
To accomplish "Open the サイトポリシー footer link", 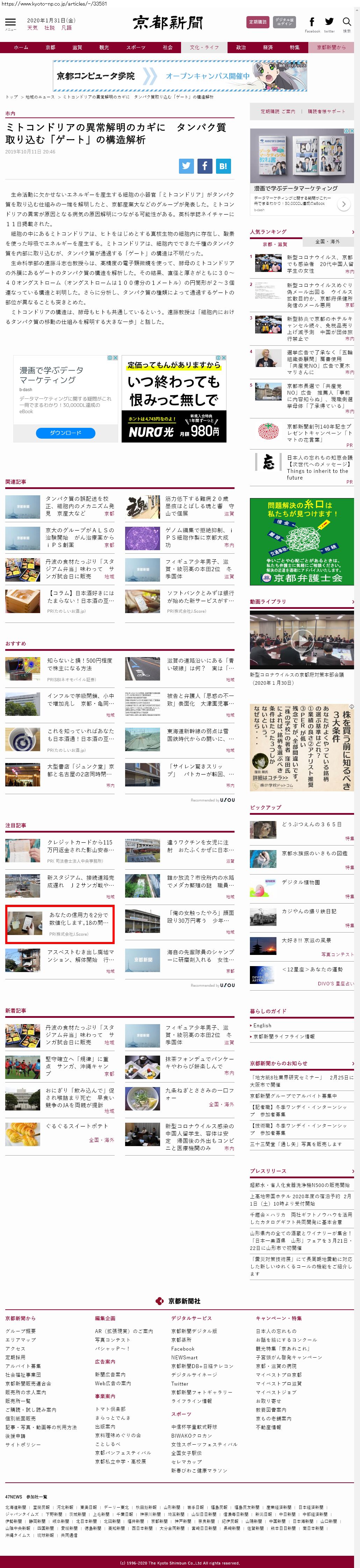I will coord(22,1444).
